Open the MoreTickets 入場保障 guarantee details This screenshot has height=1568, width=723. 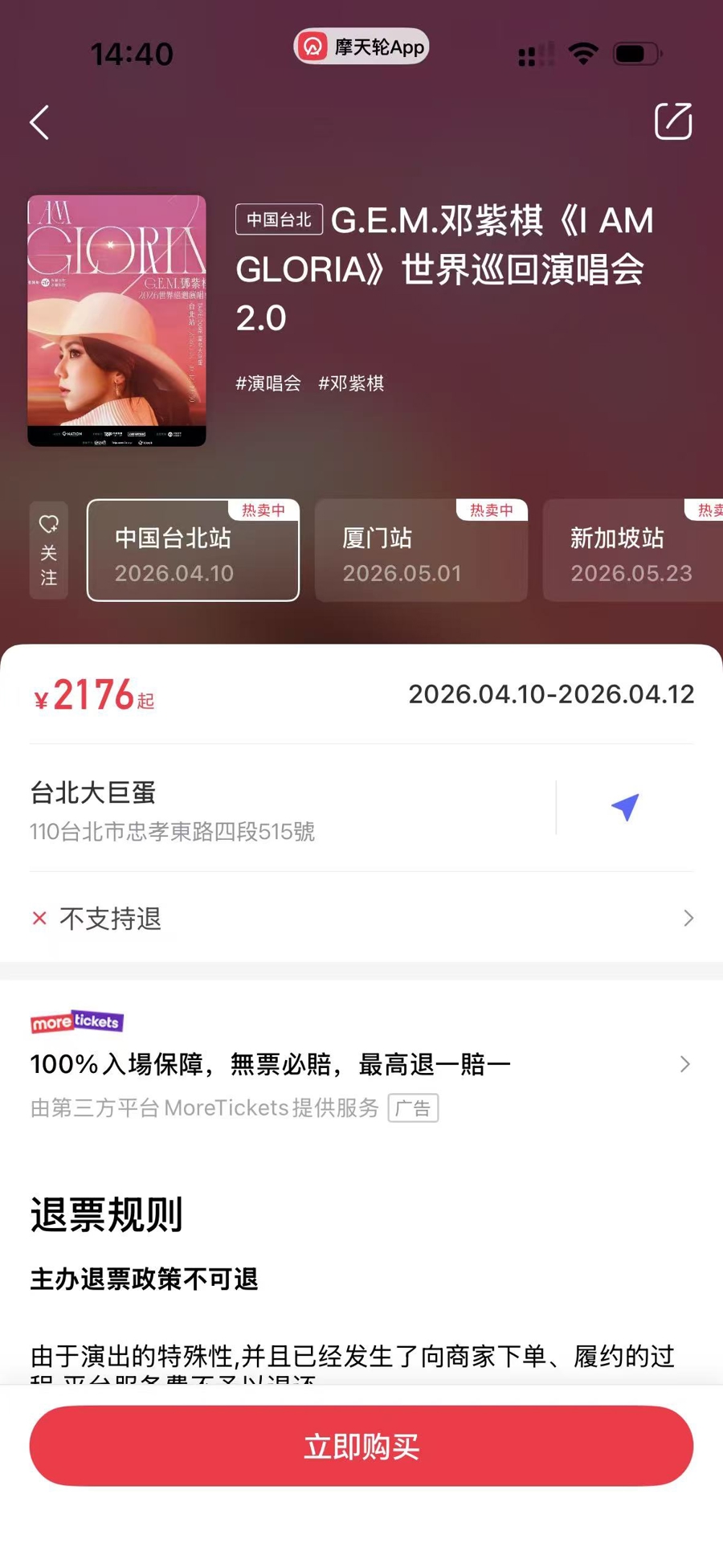[x=361, y=1064]
